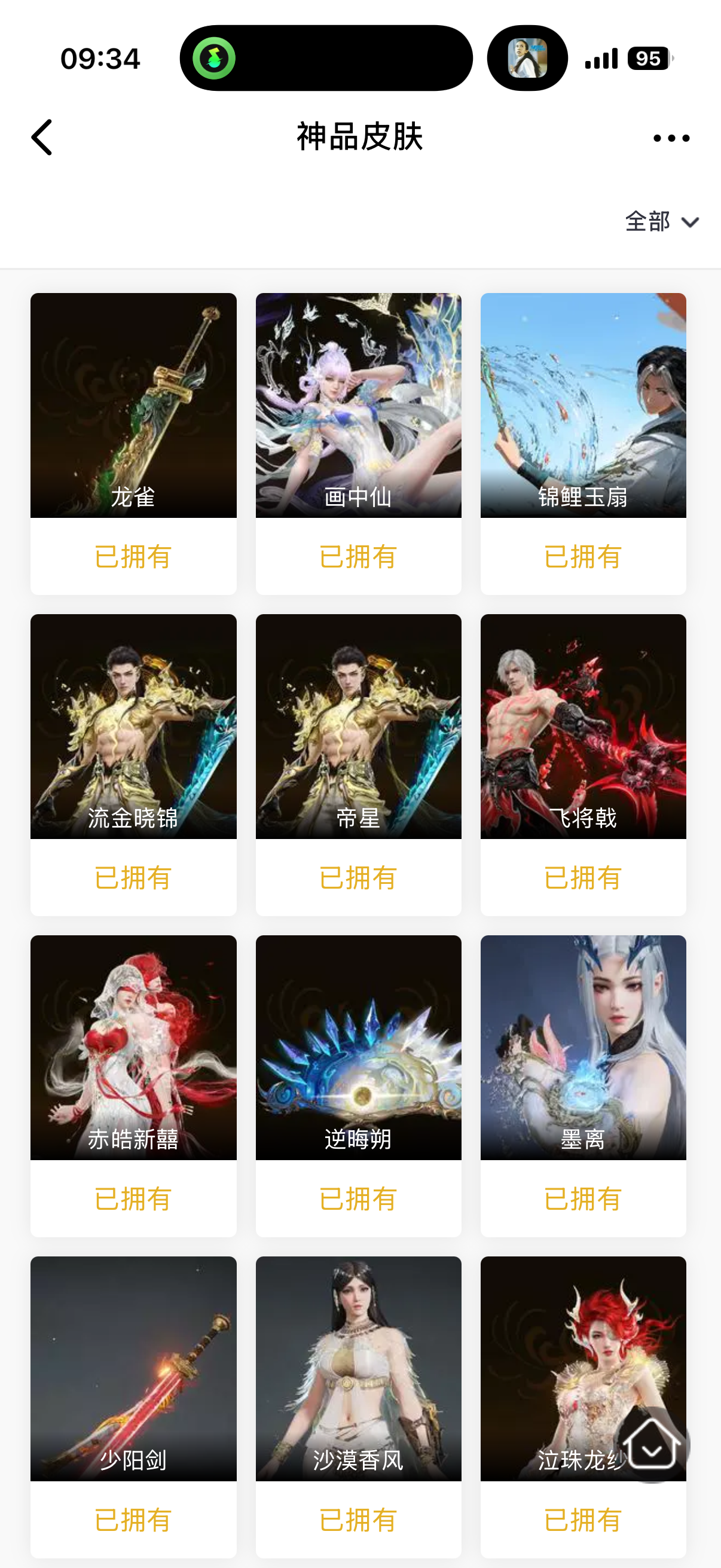Open the 赤皓新囍 skin card
This screenshot has width=721, height=1568.
tap(133, 1048)
